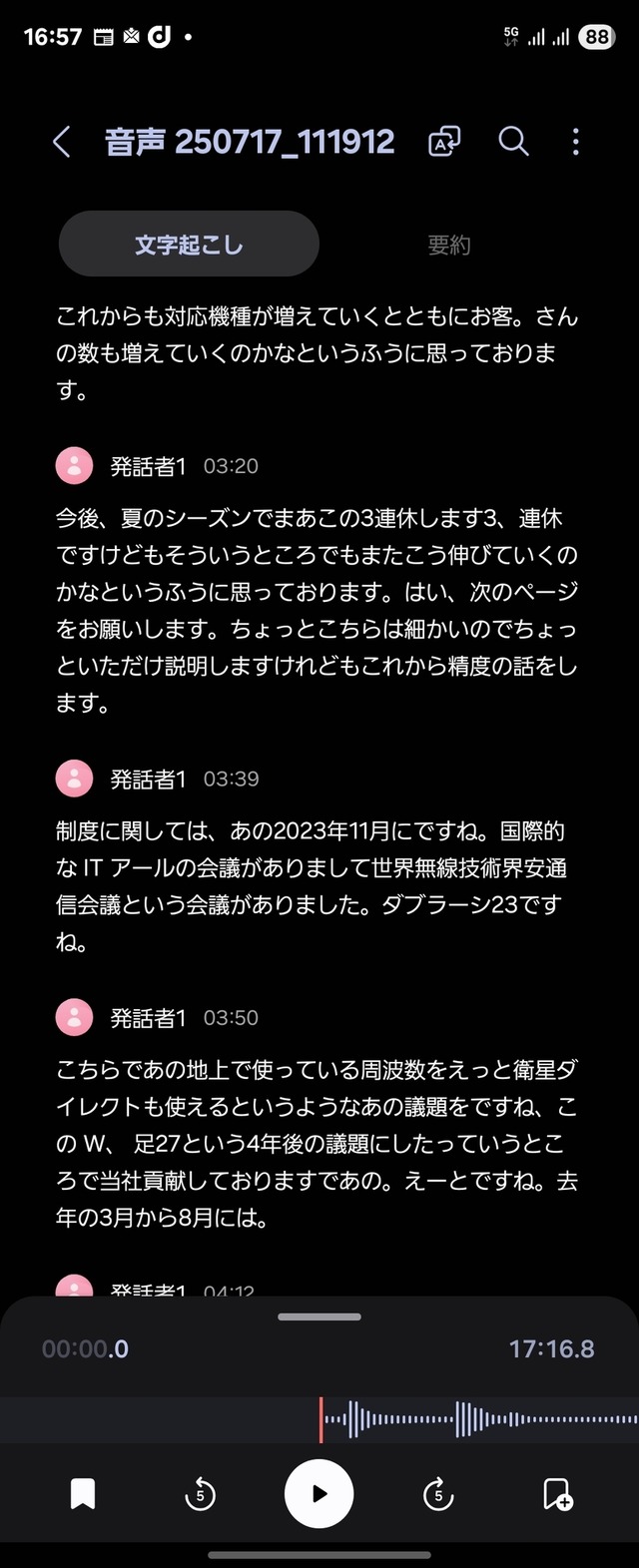This screenshot has width=639, height=1568.
Task: Open the bookmarks list icon
Action: [83, 1494]
